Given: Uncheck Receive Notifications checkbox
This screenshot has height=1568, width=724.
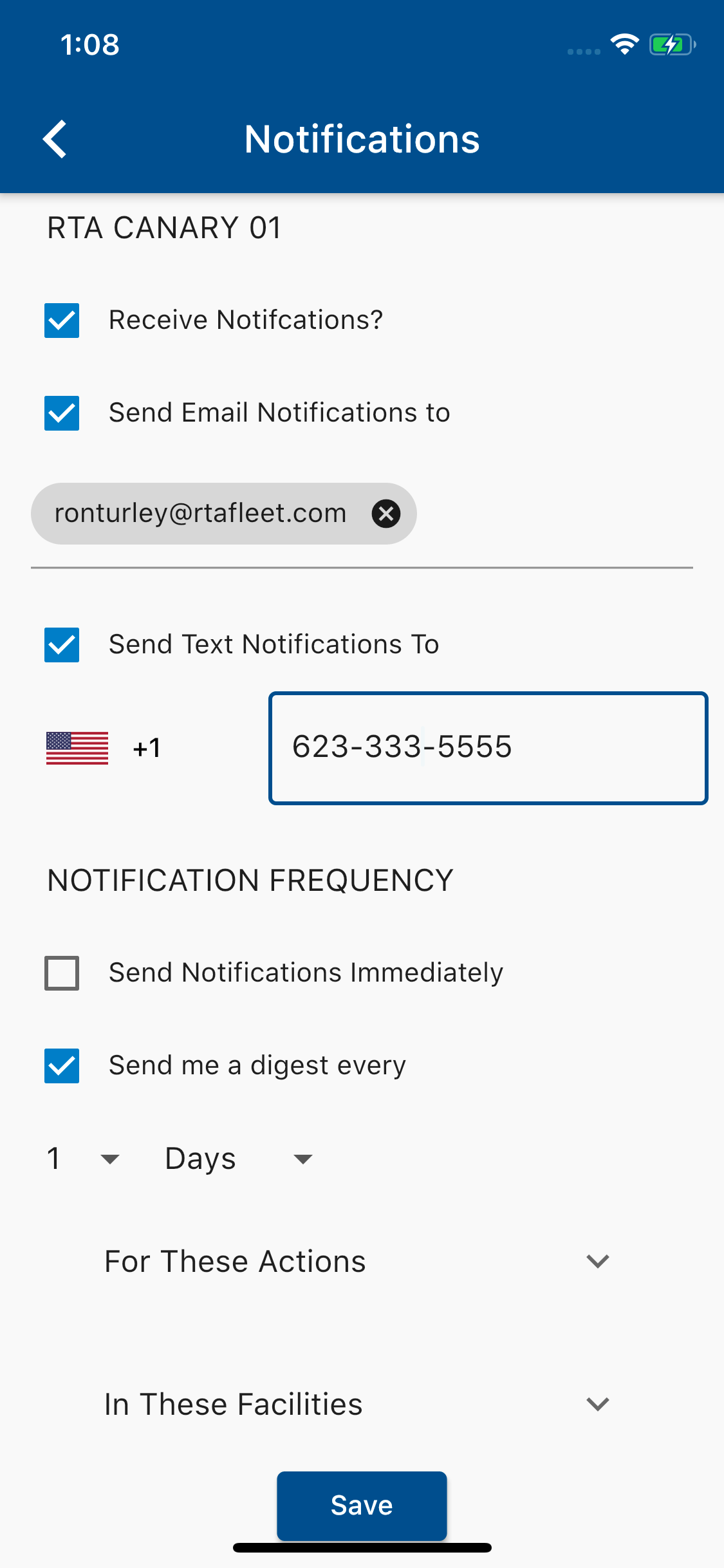Looking at the screenshot, I should pos(62,321).
